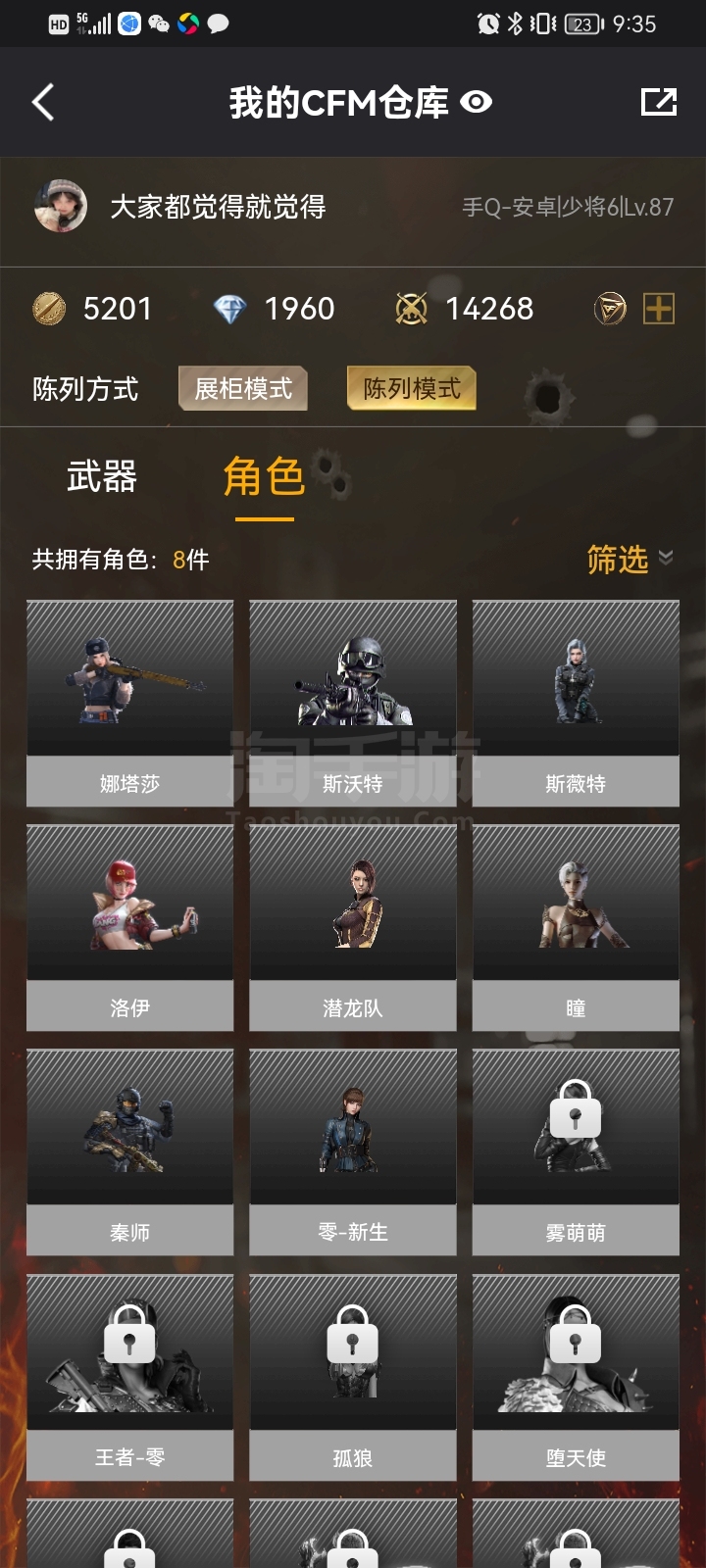Select the 角色 tab
The height and width of the screenshot is (1568, 706).
coord(264,477)
